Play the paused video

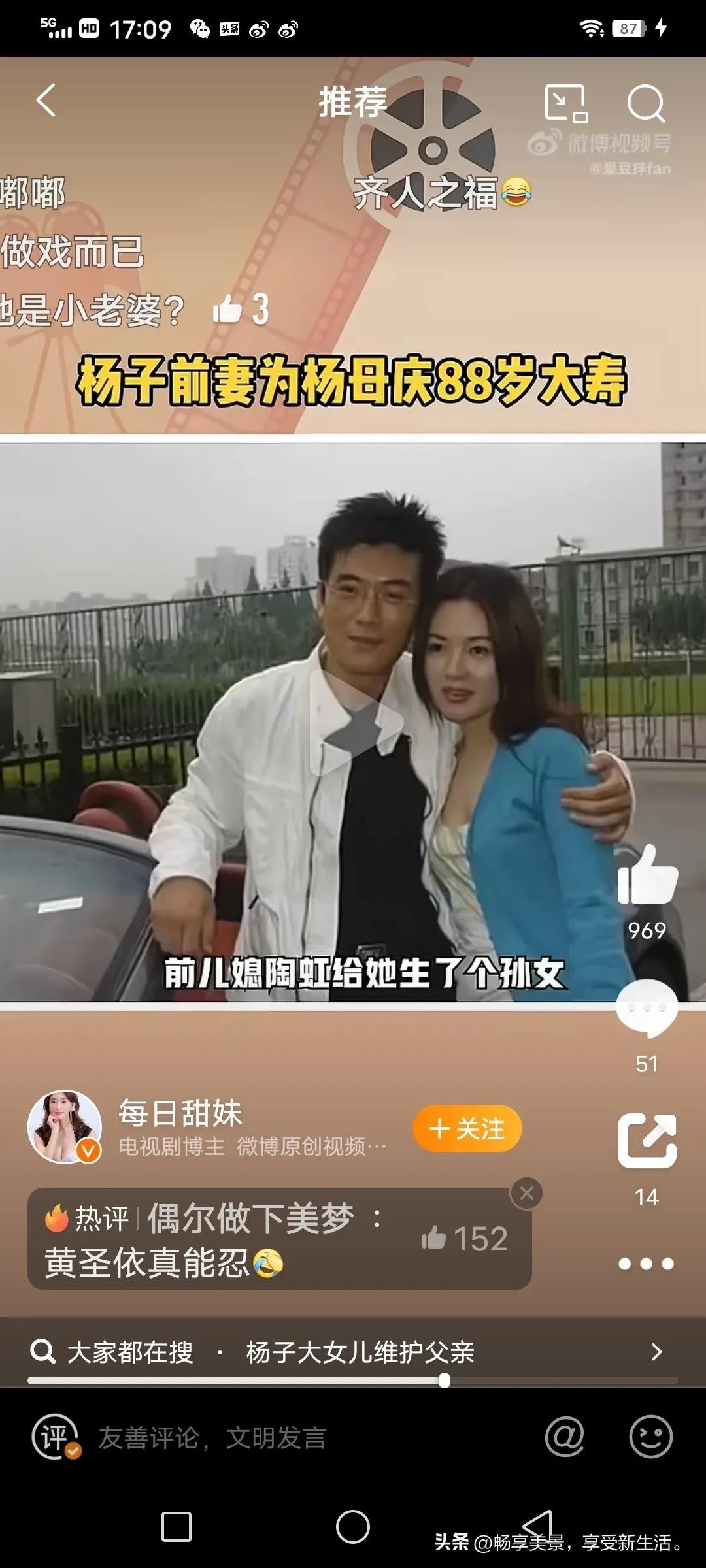click(x=356, y=723)
